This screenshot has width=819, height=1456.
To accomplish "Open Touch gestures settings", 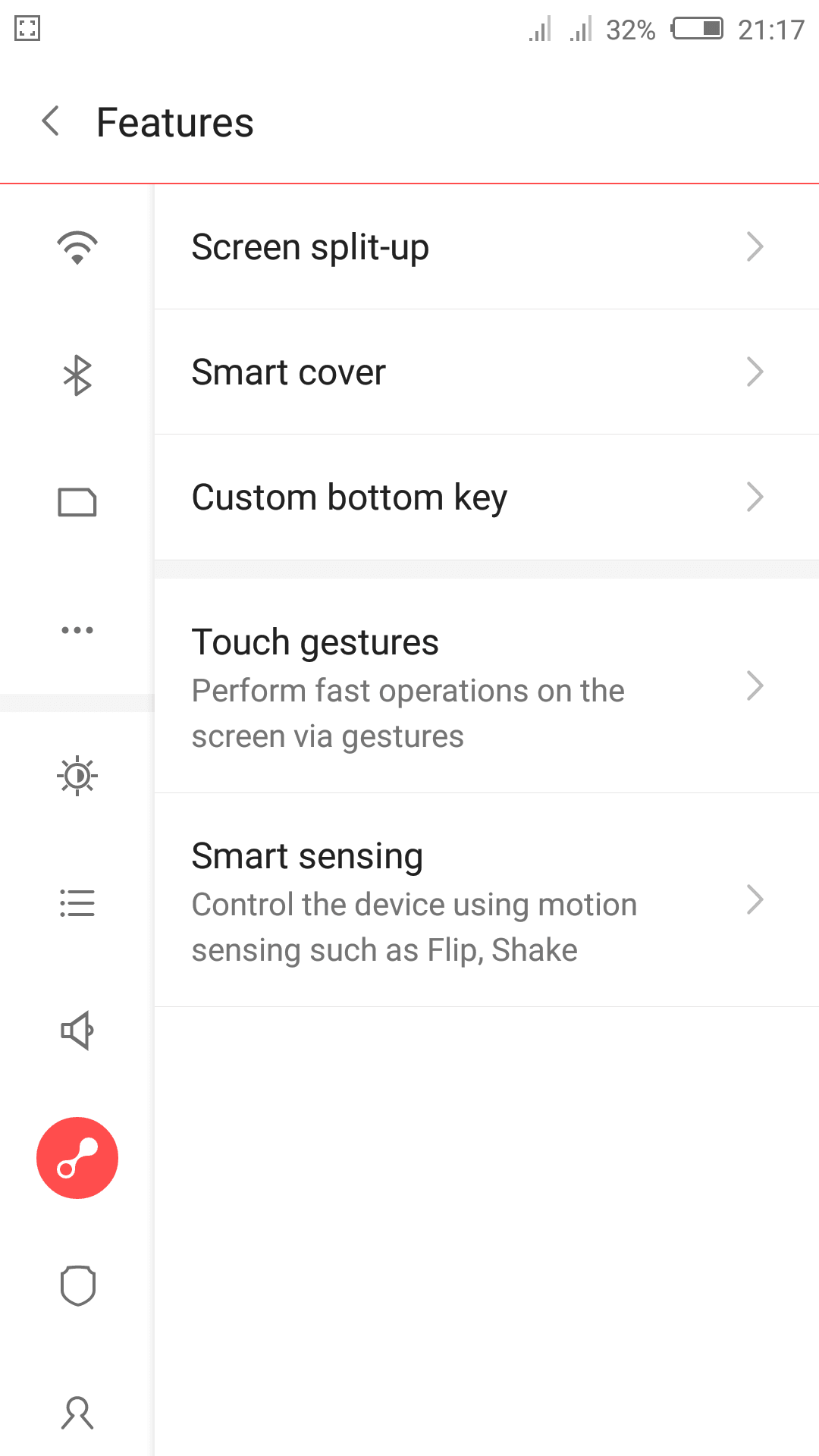I will 487,686.
